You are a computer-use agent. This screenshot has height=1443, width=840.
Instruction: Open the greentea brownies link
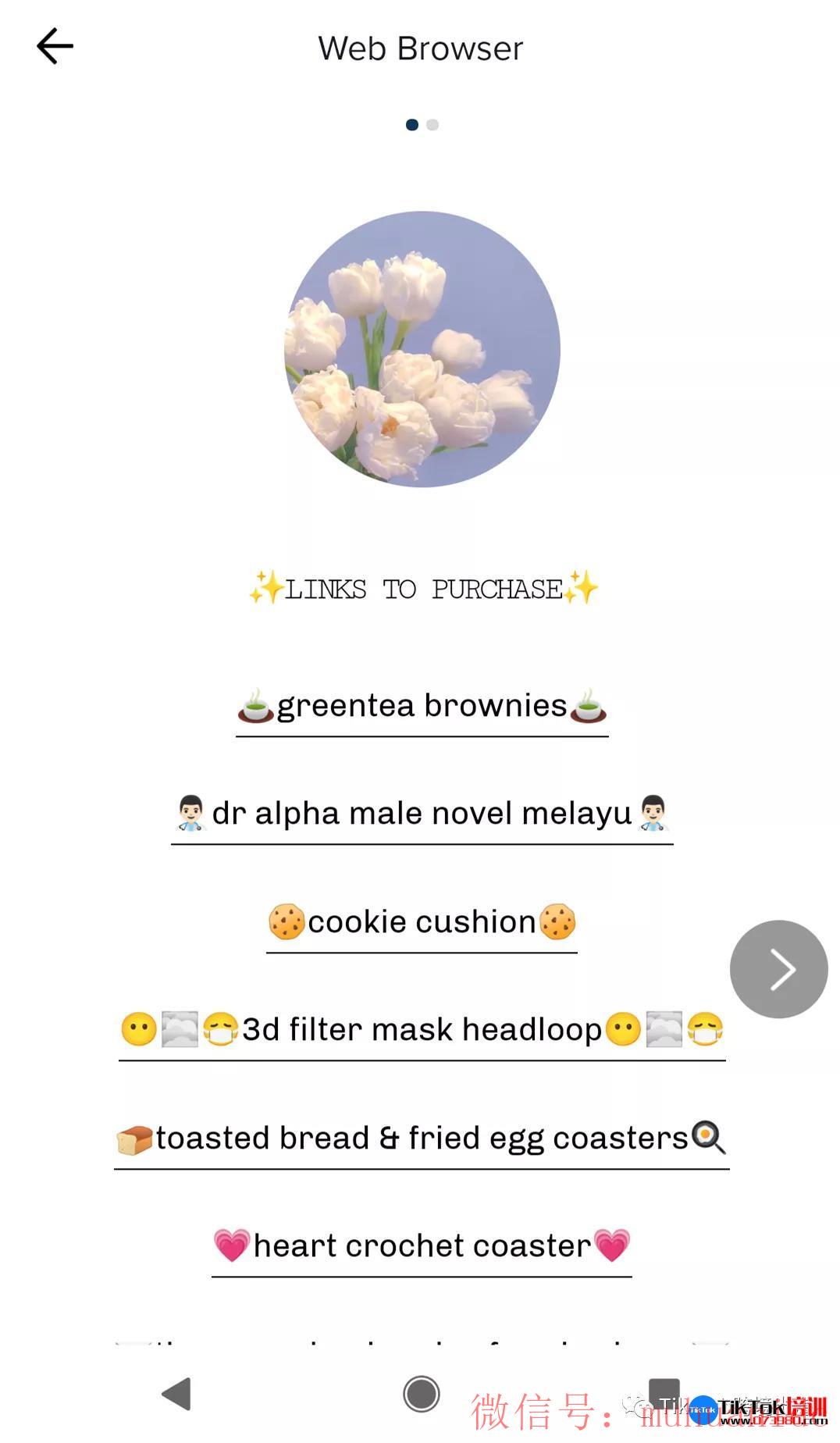422,706
